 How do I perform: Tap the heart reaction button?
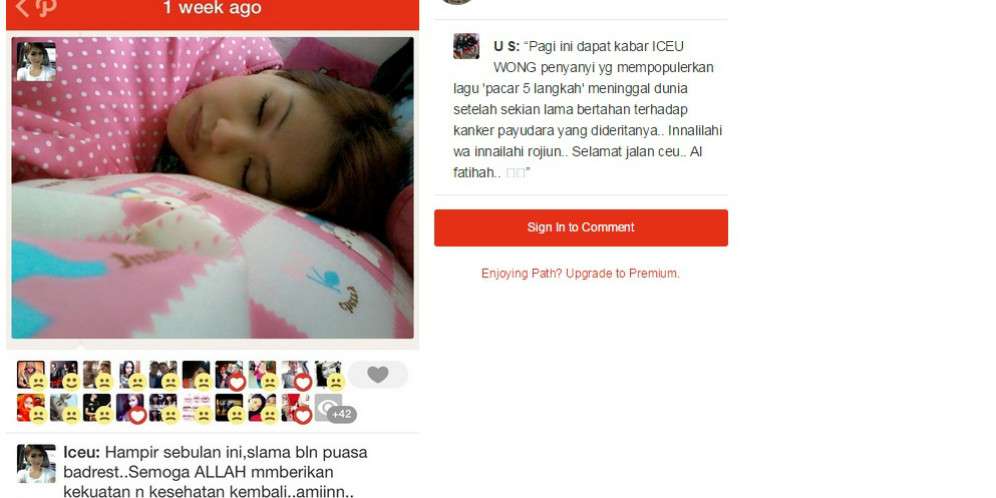tap(377, 375)
